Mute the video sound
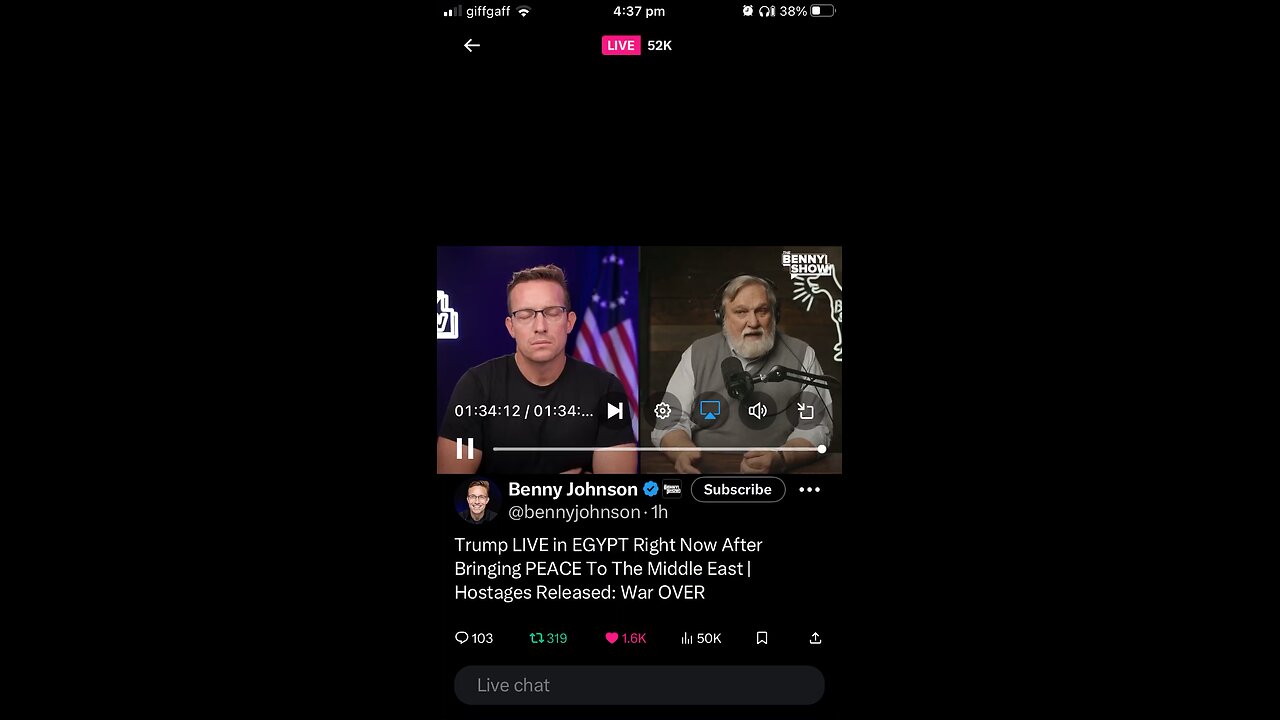 (758, 411)
